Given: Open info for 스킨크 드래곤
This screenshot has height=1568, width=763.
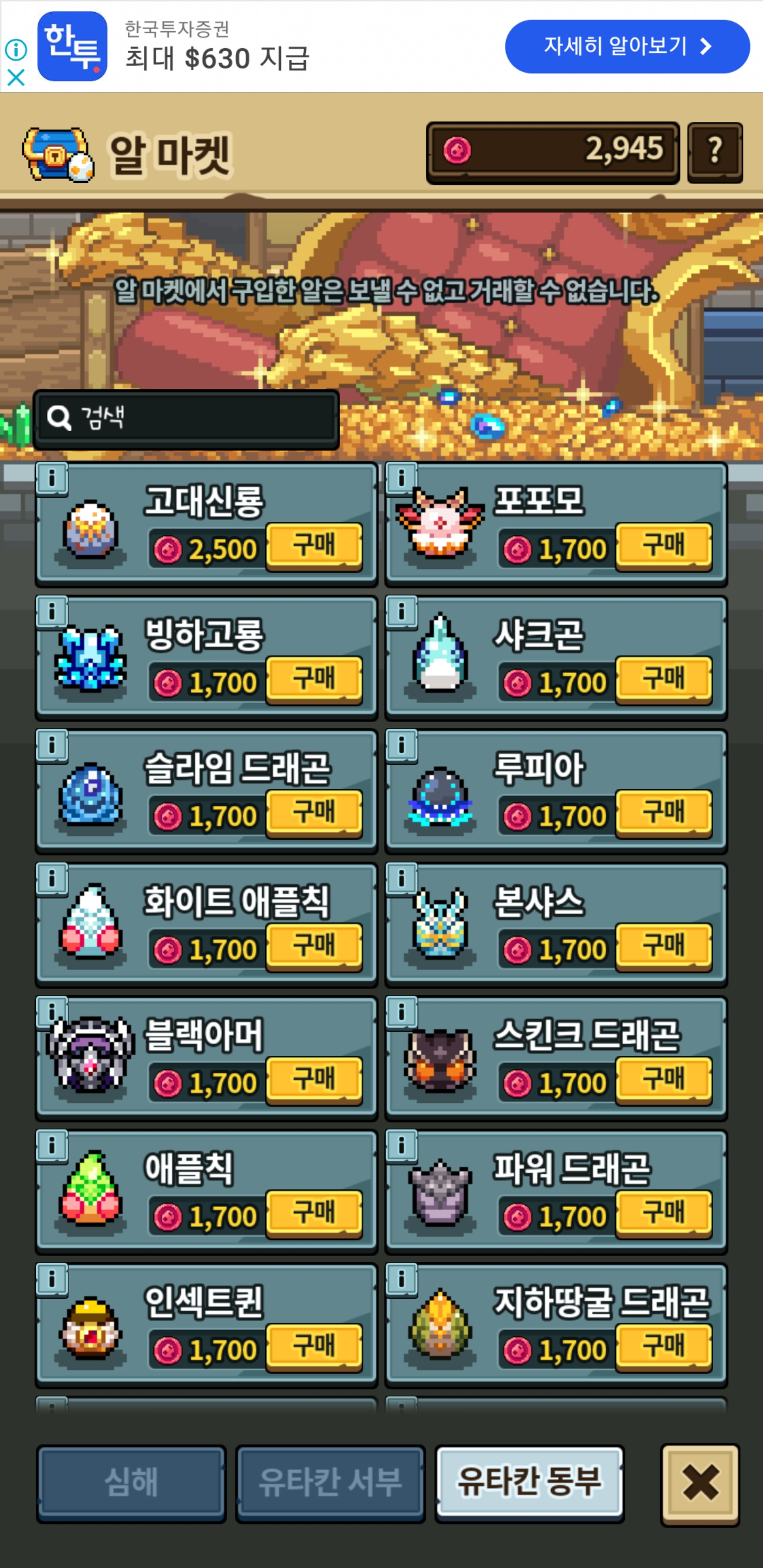Looking at the screenshot, I should pyautogui.click(x=401, y=1012).
